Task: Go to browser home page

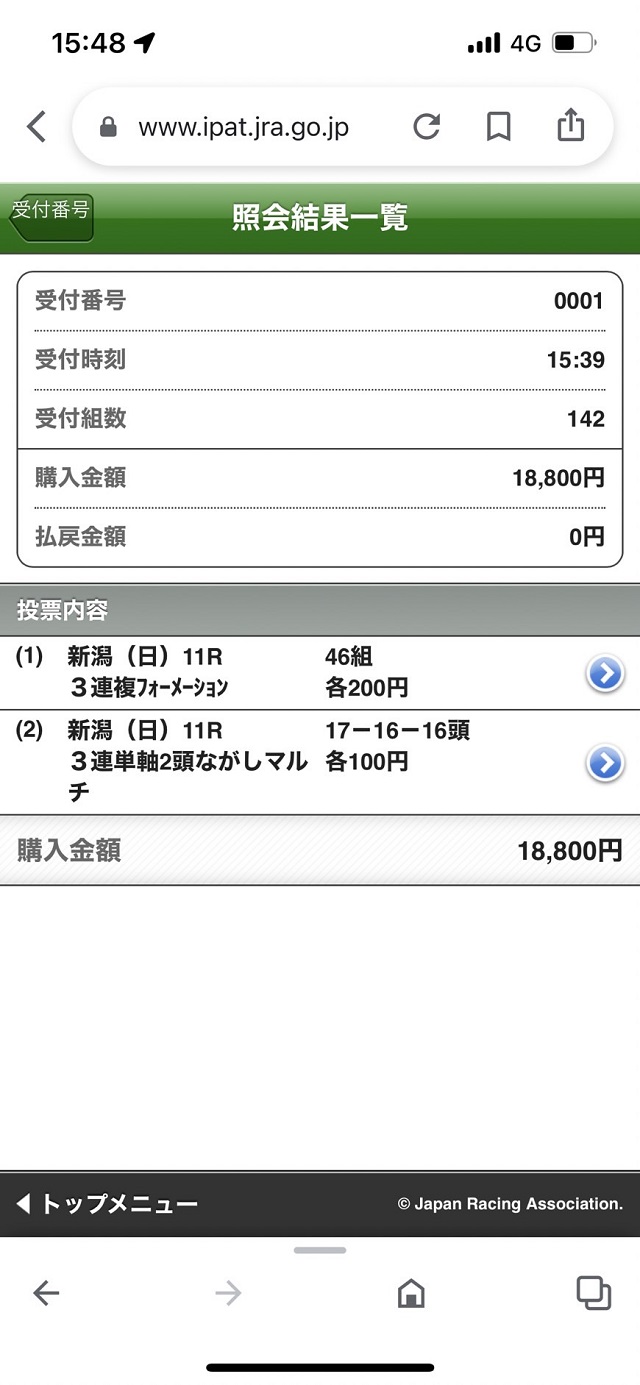Action: pyautogui.click(x=411, y=1293)
